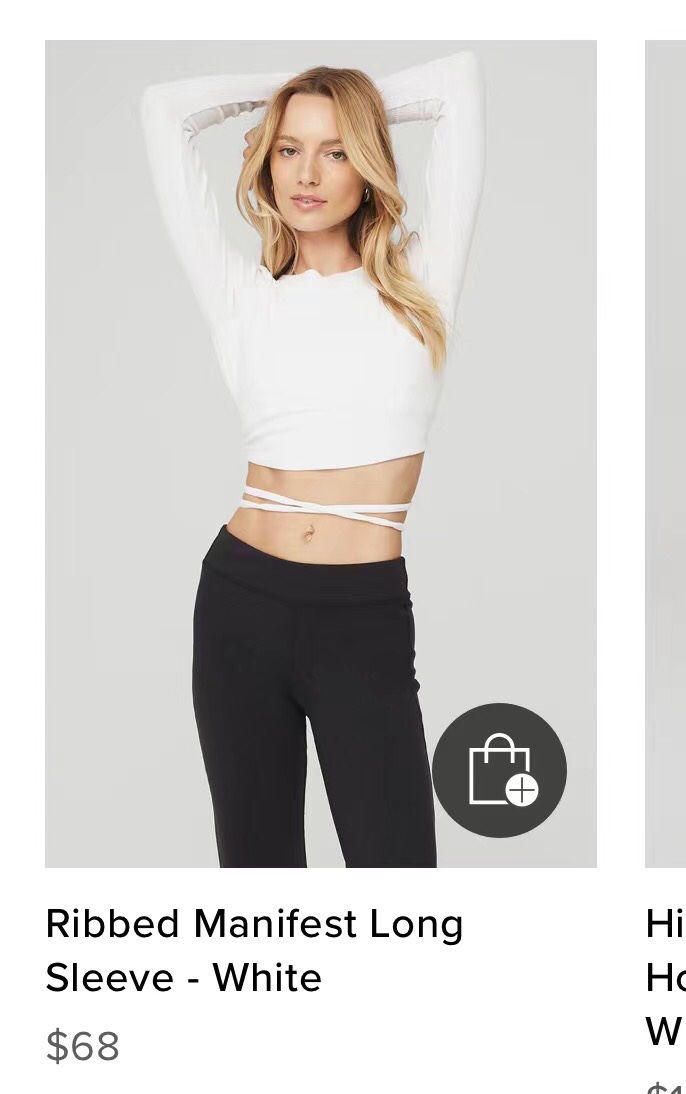Open the Ribbed Manifest Long Sleeve product image
Viewport: 686px width, 1094px height.
(x=300, y=400)
